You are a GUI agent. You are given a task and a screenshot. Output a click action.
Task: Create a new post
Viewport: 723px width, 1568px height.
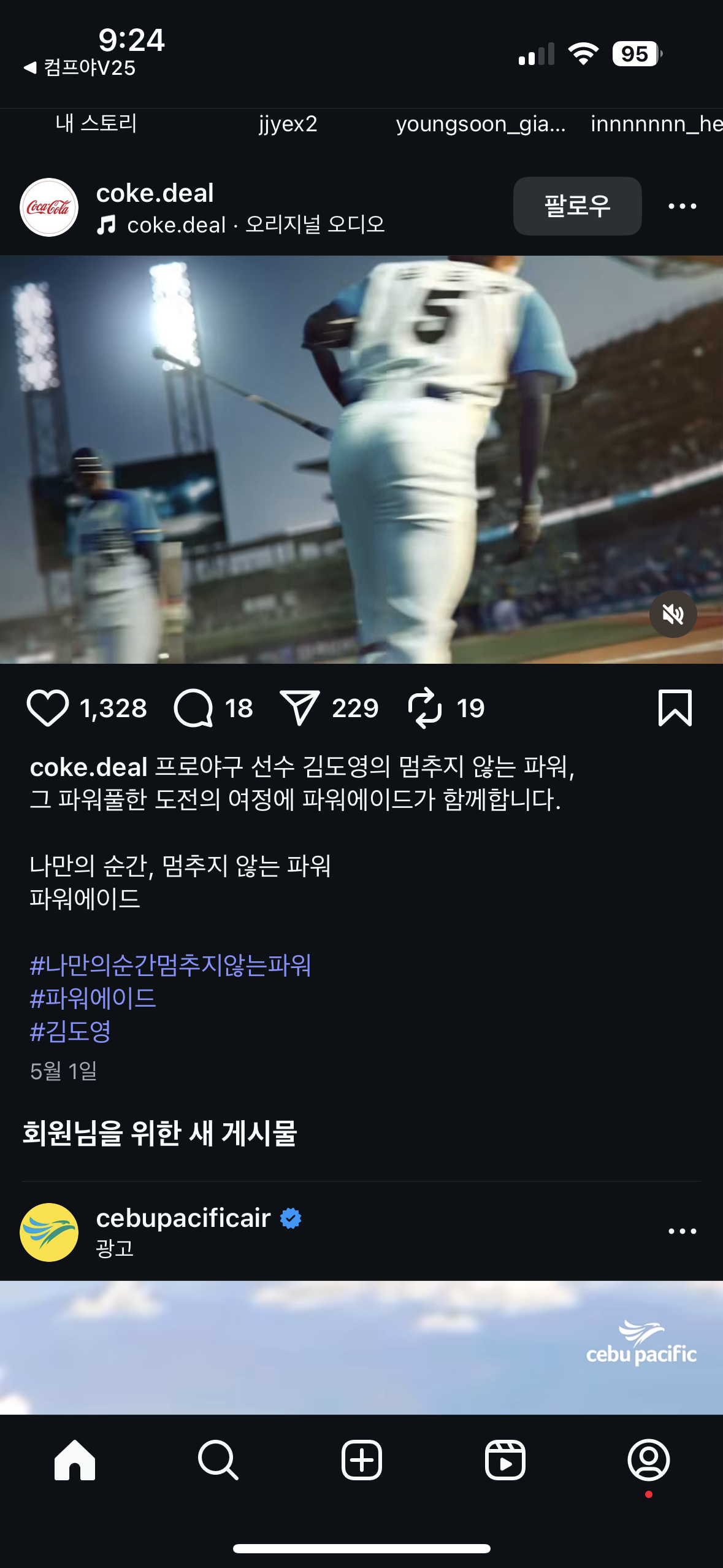(x=362, y=1460)
